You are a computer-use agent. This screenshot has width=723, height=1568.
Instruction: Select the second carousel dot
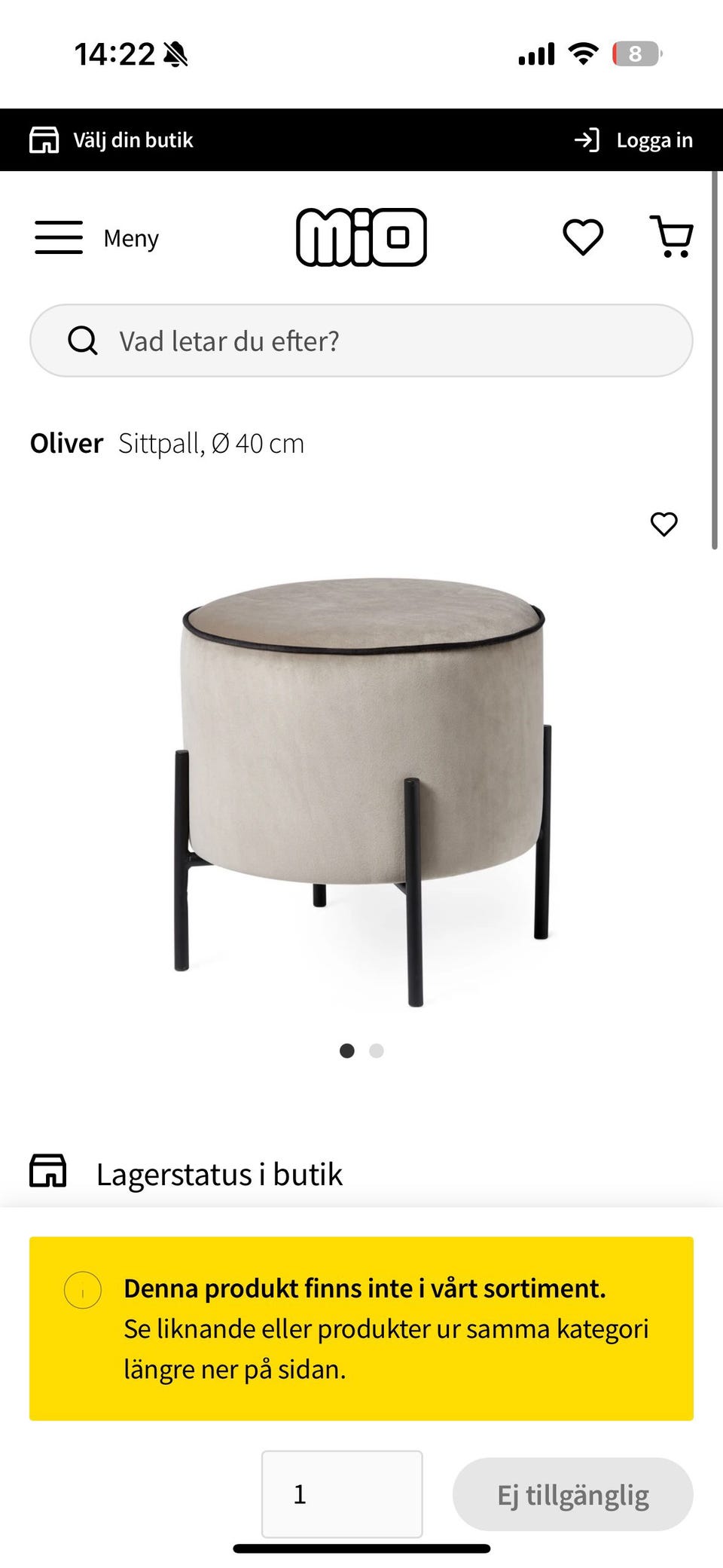(x=375, y=1049)
